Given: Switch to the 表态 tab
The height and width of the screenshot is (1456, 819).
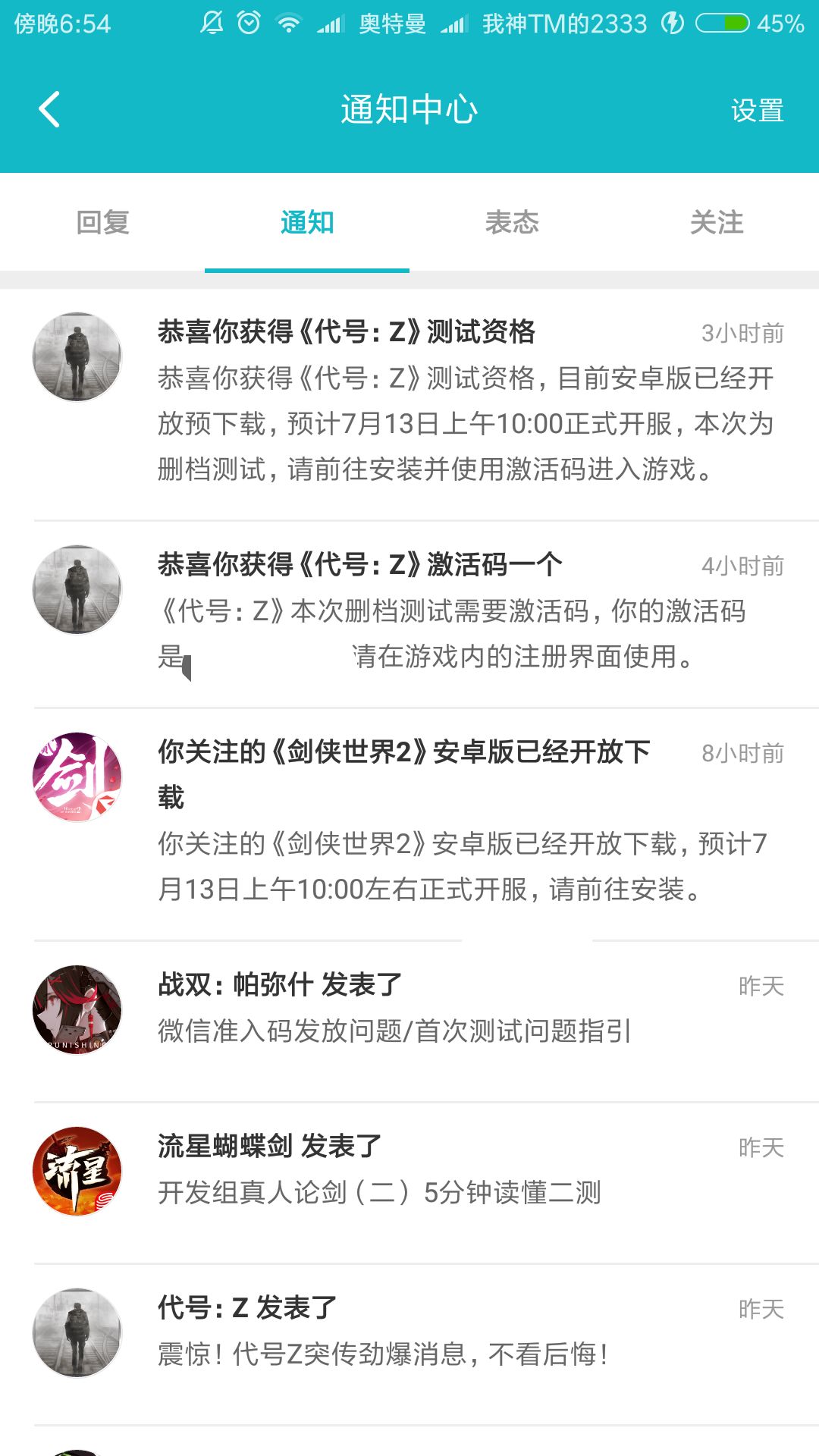Looking at the screenshot, I should (x=512, y=222).
